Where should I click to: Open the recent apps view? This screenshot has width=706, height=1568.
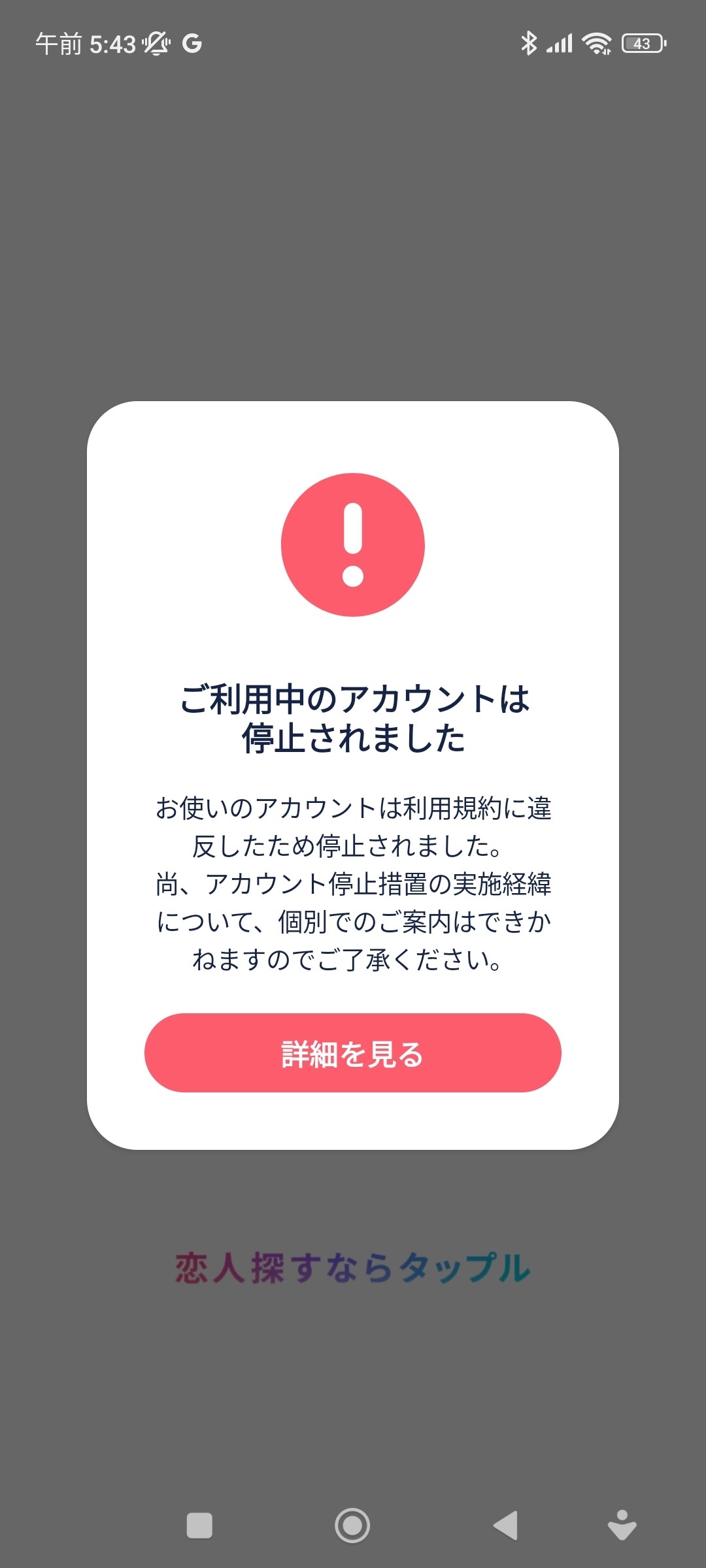click(x=199, y=1526)
